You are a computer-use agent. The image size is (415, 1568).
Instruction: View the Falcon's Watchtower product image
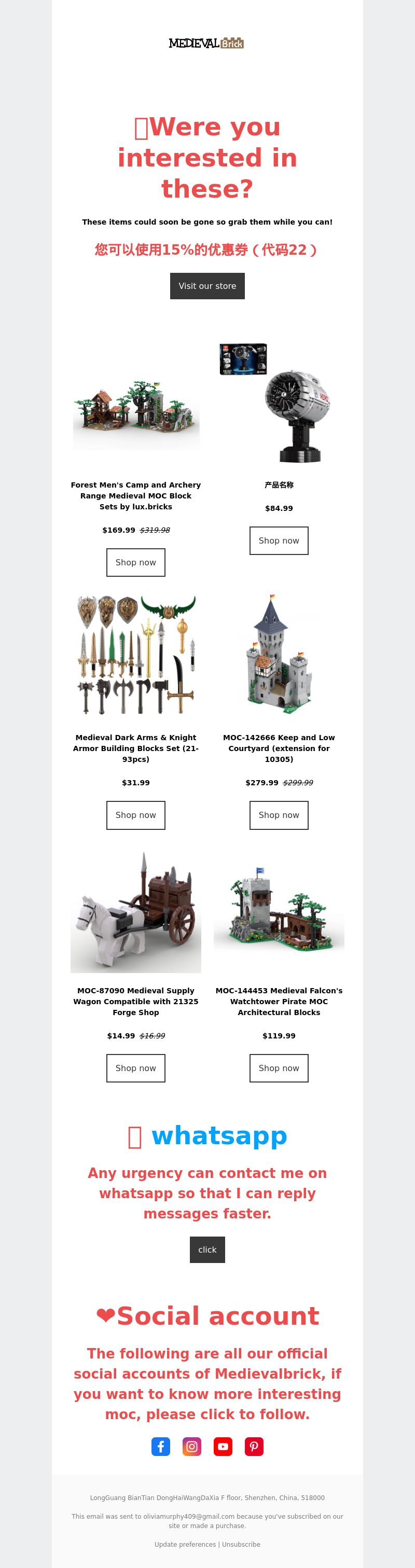coord(279,913)
